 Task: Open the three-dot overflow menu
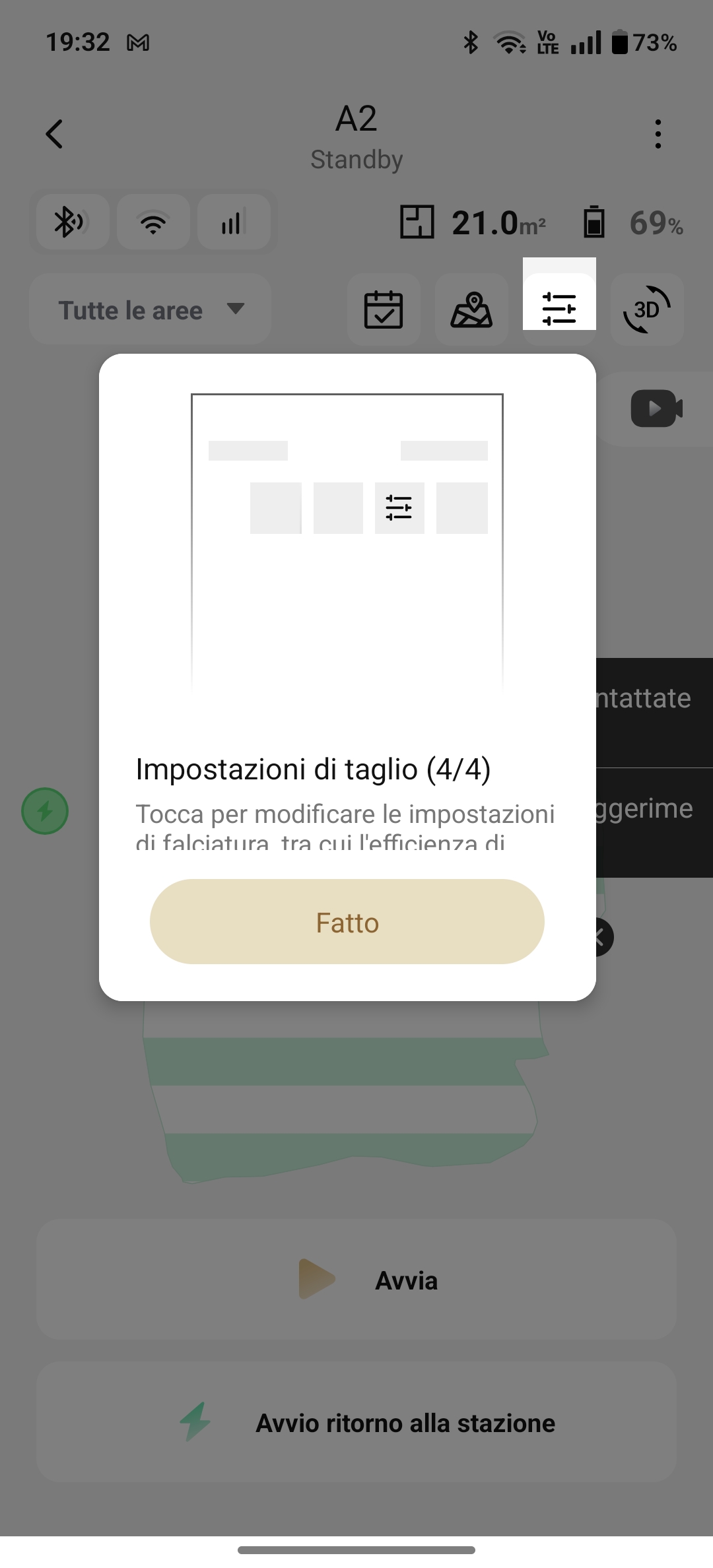tap(658, 134)
